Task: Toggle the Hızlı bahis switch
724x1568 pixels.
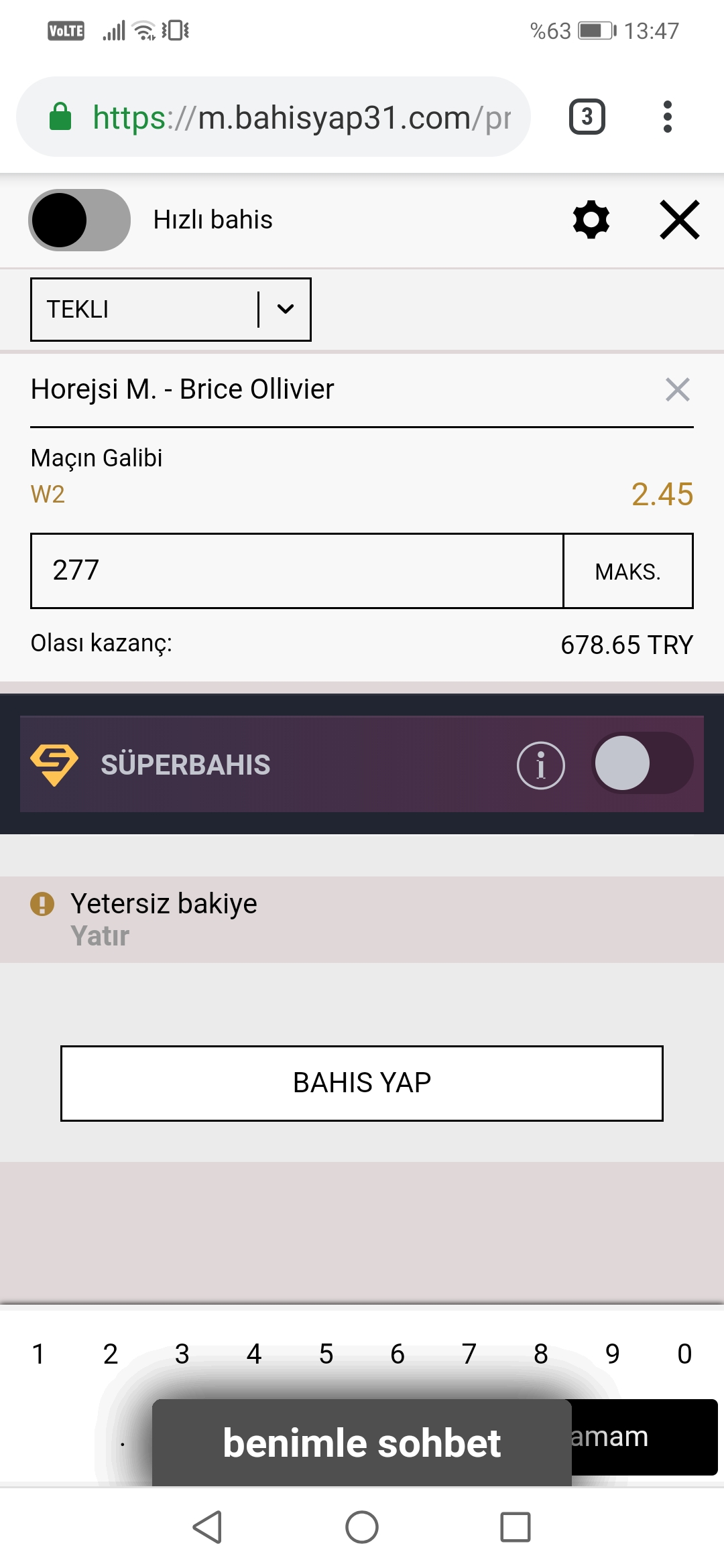Action: pyautogui.click(x=79, y=220)
